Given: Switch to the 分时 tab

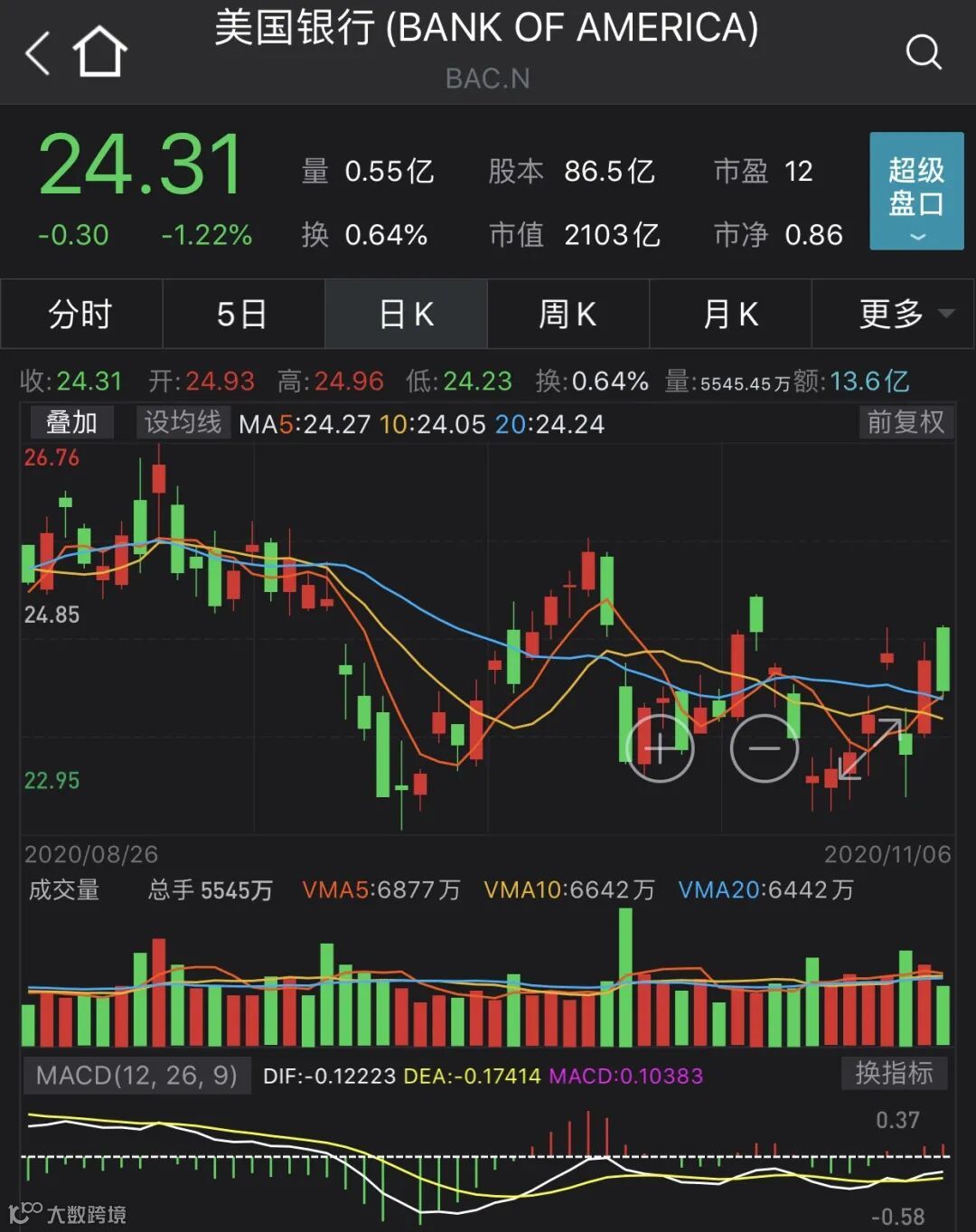Looking at the screenshot, I should pos(81,314).
